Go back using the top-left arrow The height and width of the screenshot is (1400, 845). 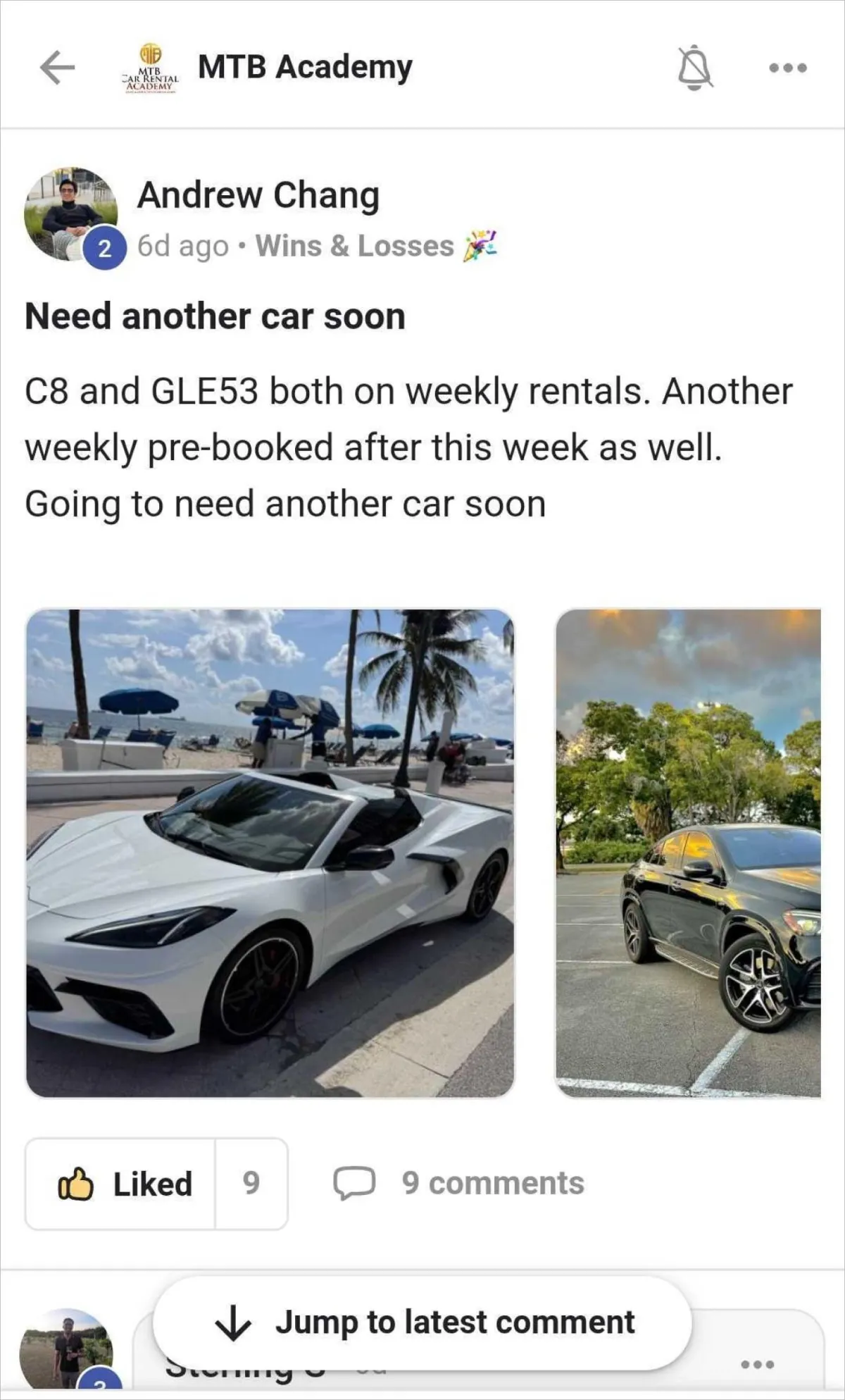point(57,68)
